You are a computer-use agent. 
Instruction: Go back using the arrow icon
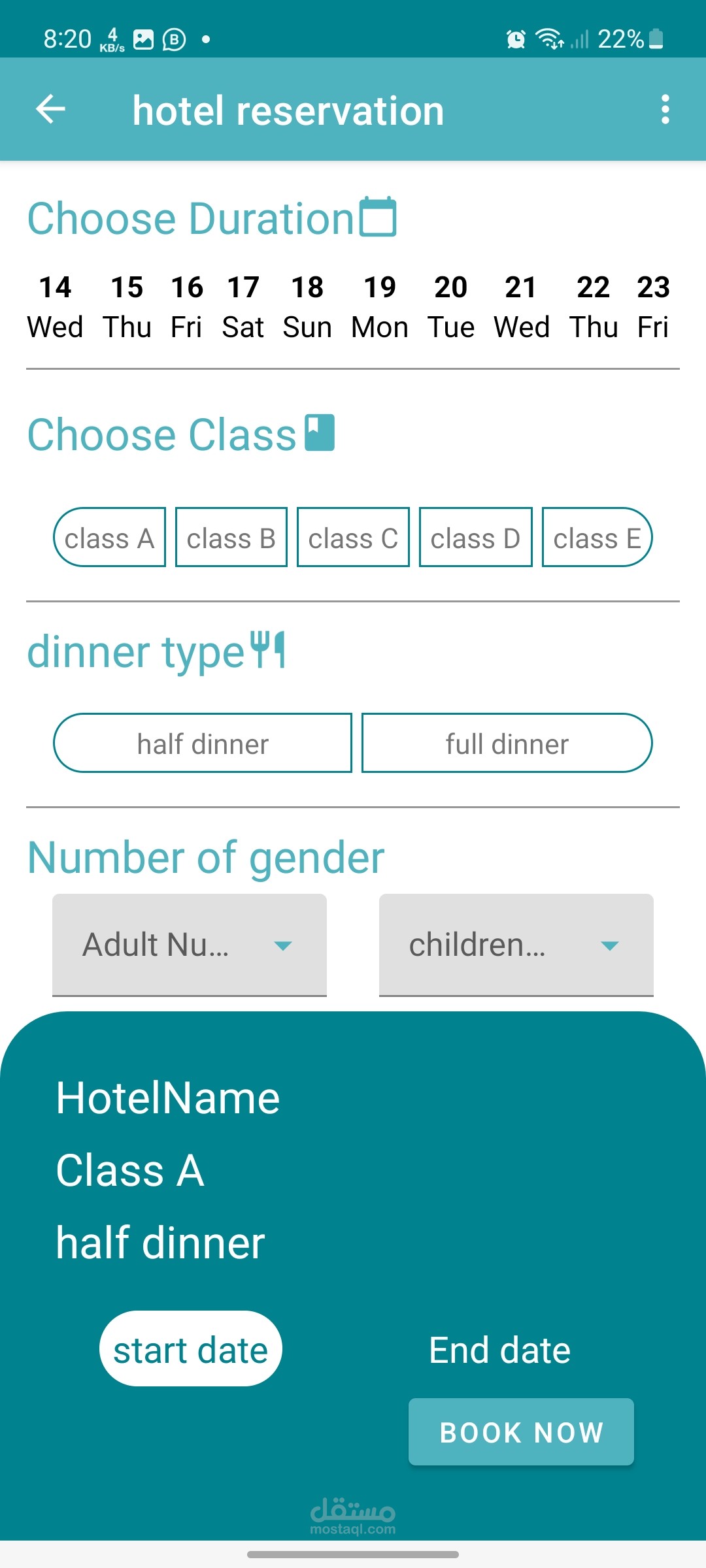tap(50, 109)
